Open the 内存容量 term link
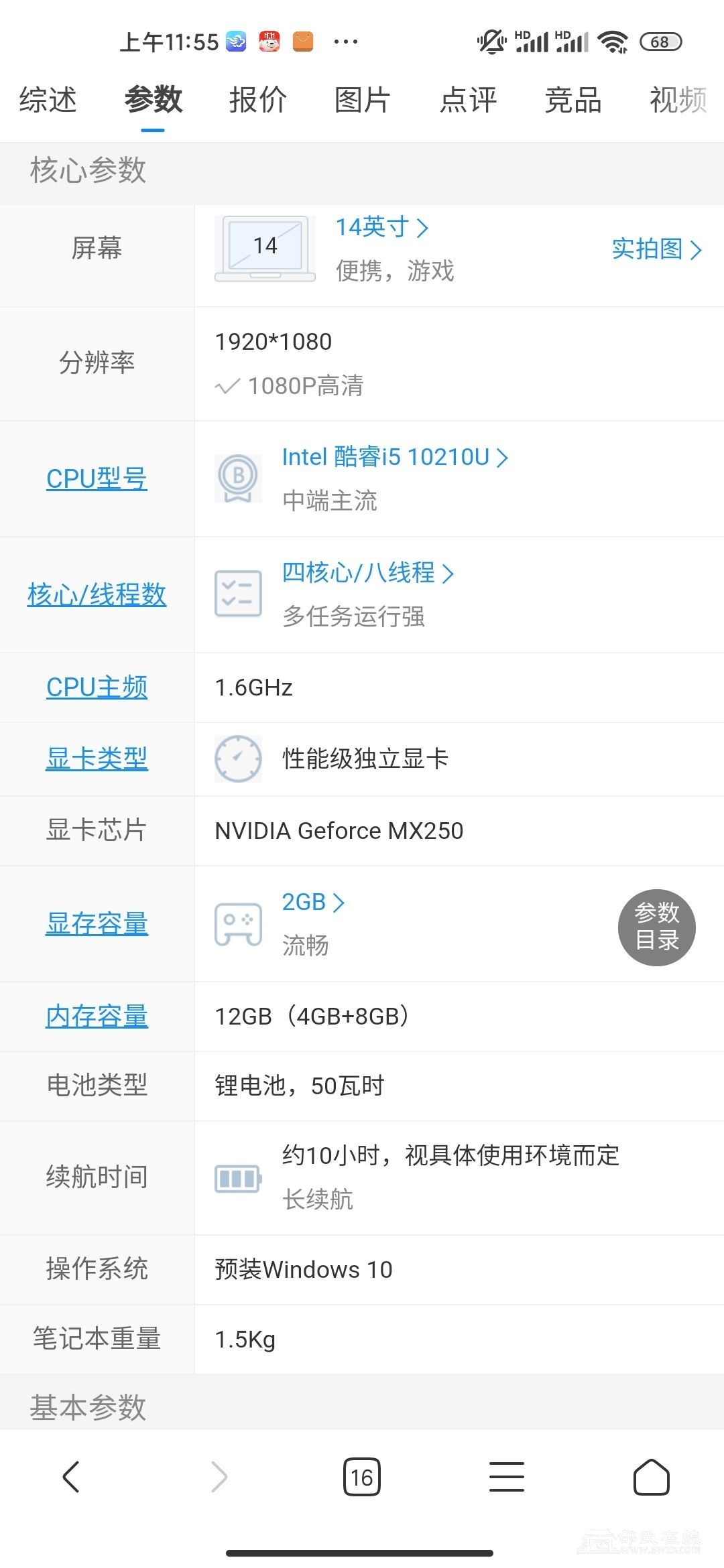This screenshot has height=1568, width=724. [x=97, y=1017]
